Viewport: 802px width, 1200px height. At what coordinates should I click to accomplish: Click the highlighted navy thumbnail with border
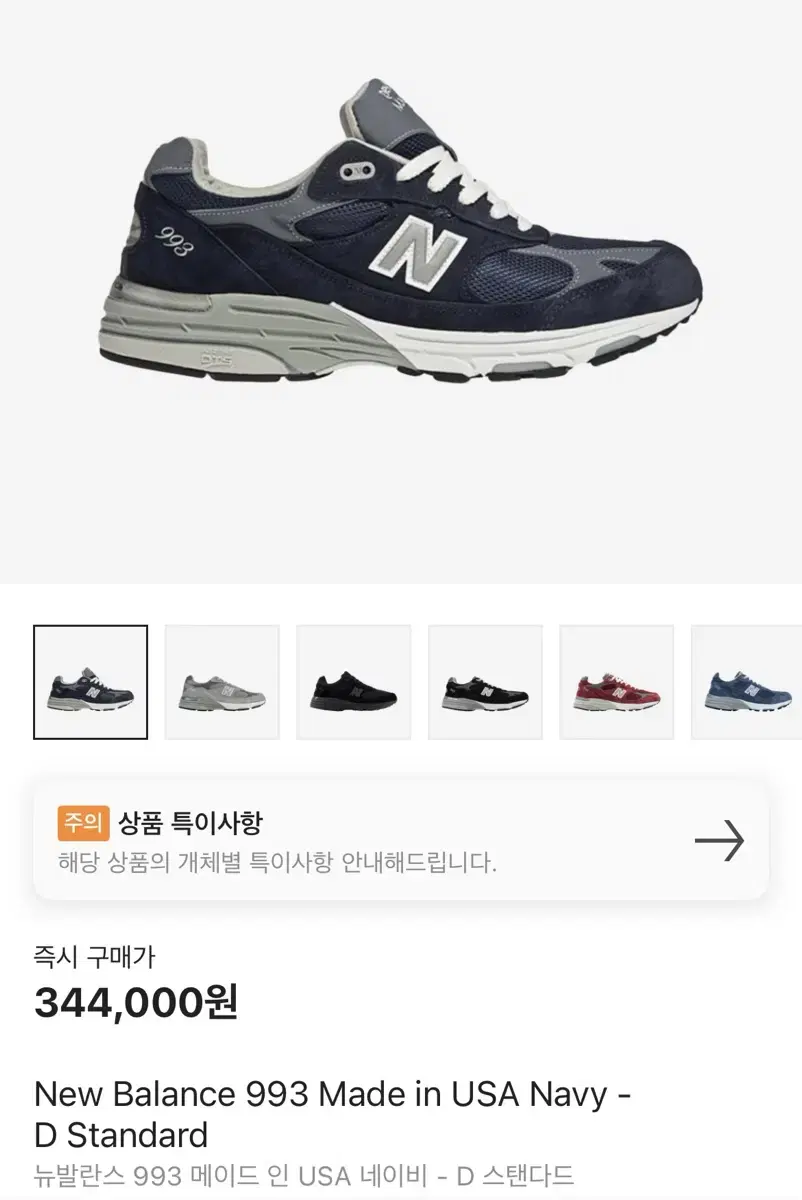pyautogui.click(x=90, y=683)
